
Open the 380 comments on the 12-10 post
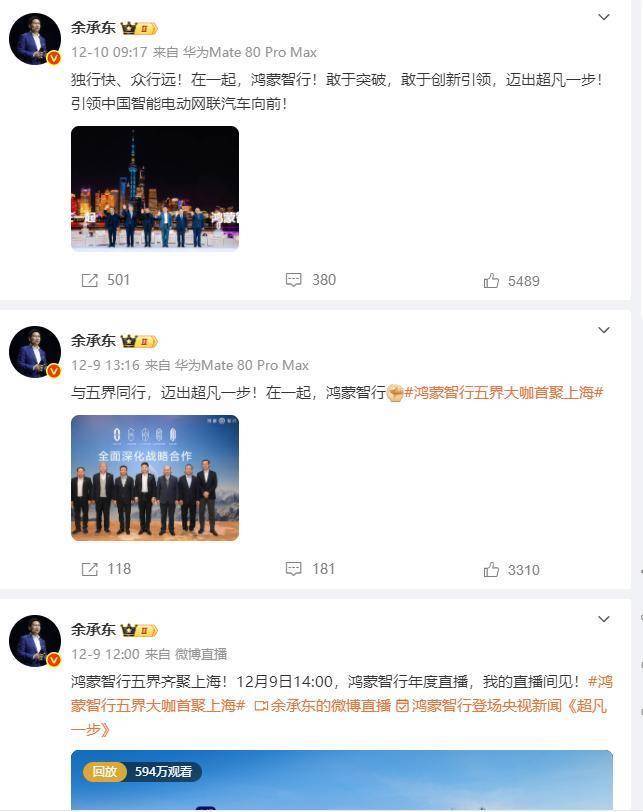[x=310, y=280]
